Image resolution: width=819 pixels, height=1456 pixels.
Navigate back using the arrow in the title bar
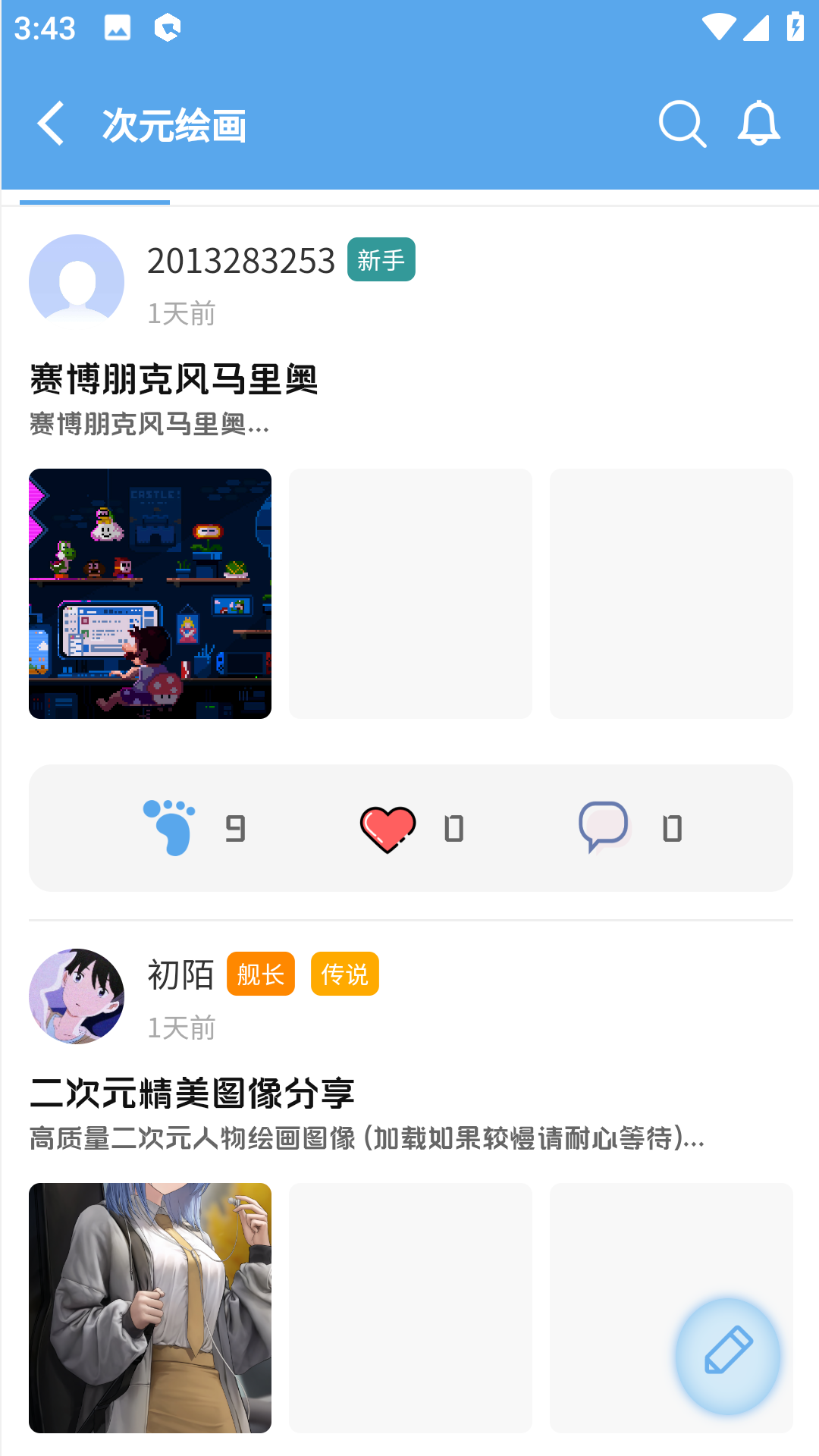[x=50, y=124]
